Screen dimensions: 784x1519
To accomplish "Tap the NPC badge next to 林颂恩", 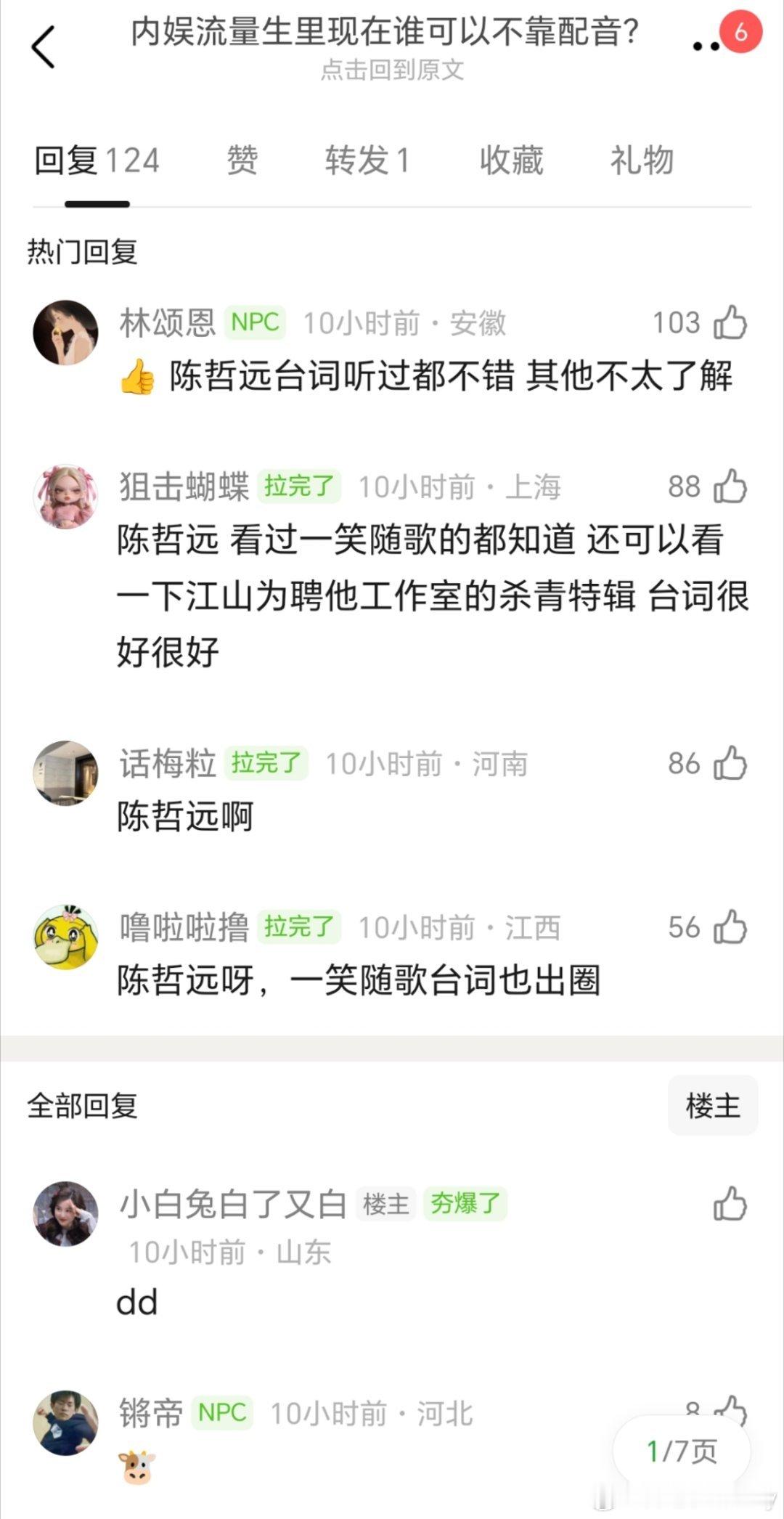I will (256, 323).
